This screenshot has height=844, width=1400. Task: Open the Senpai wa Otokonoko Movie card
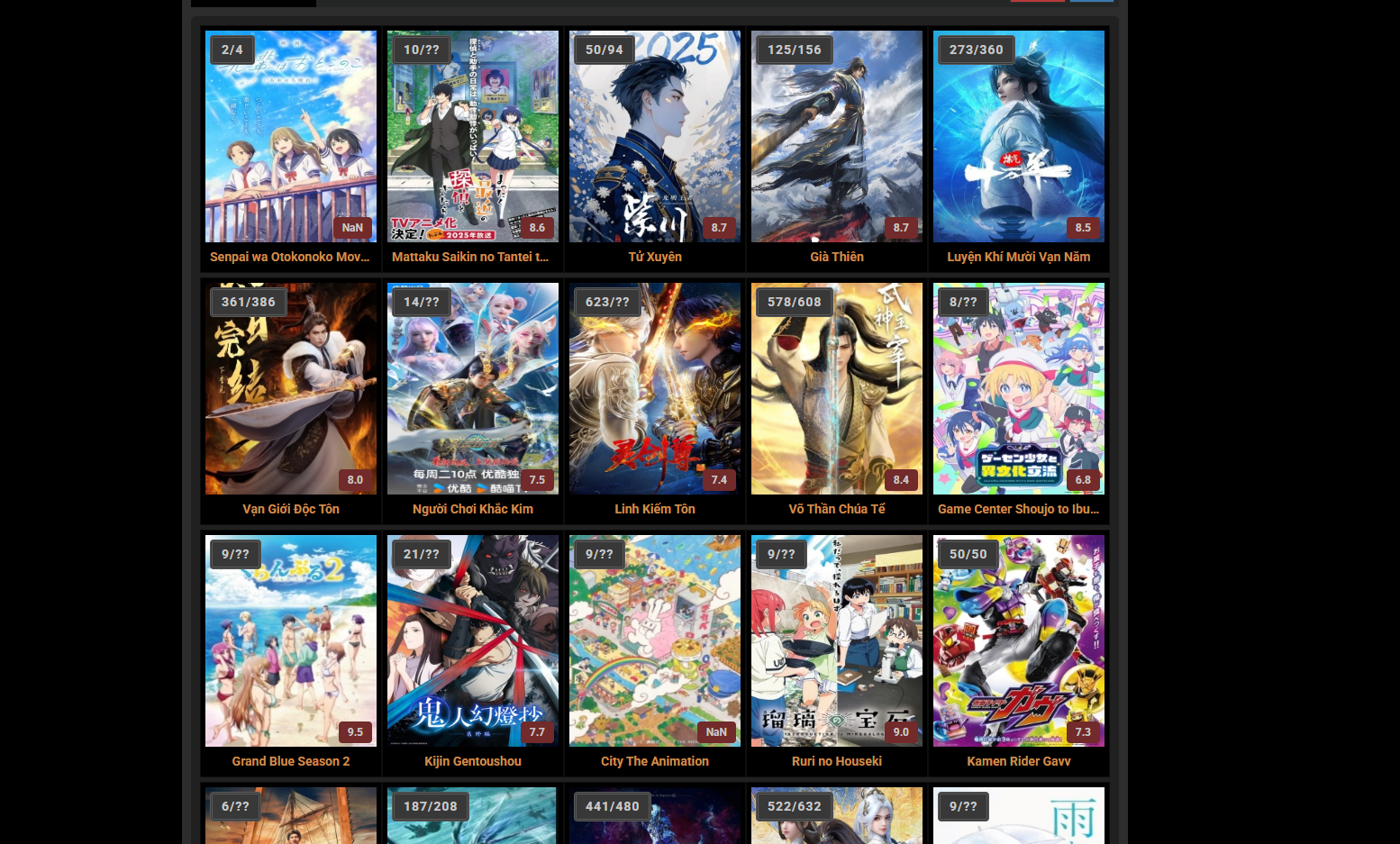[x=290, y=137]
